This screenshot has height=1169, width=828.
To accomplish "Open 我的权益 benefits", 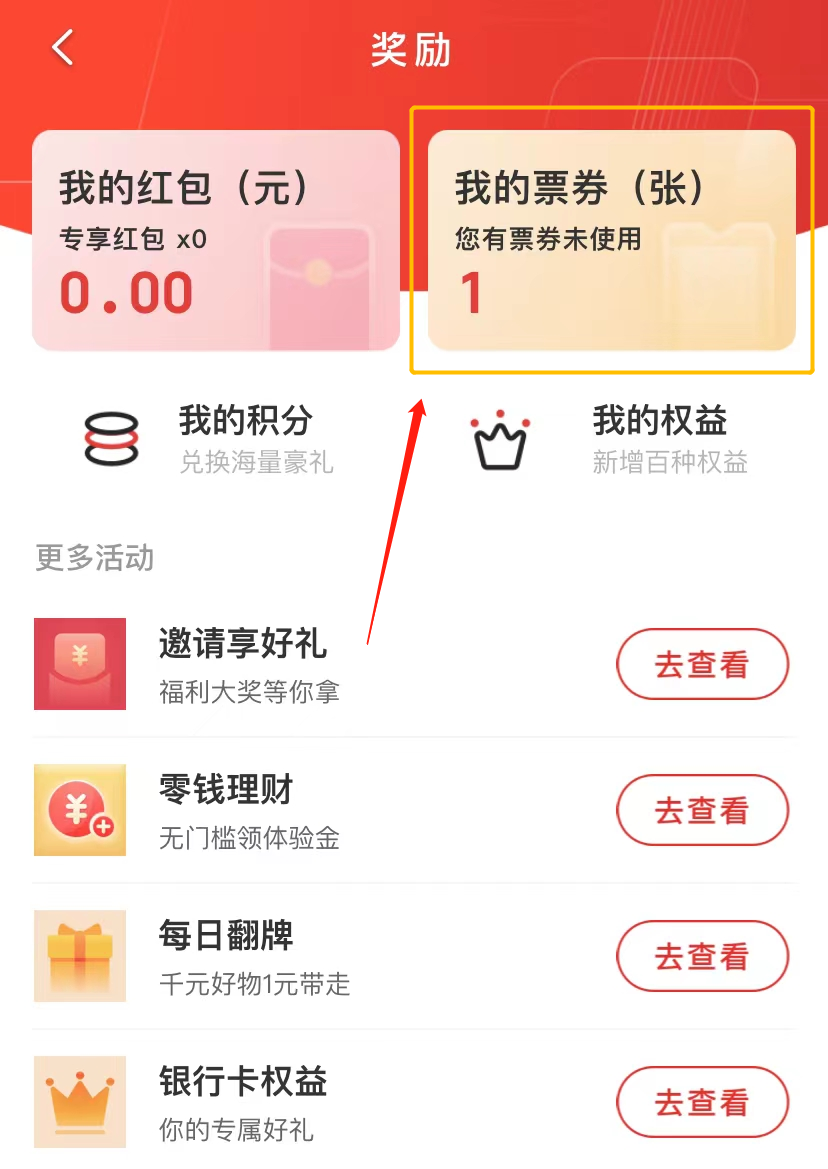I will click(612, 439).
